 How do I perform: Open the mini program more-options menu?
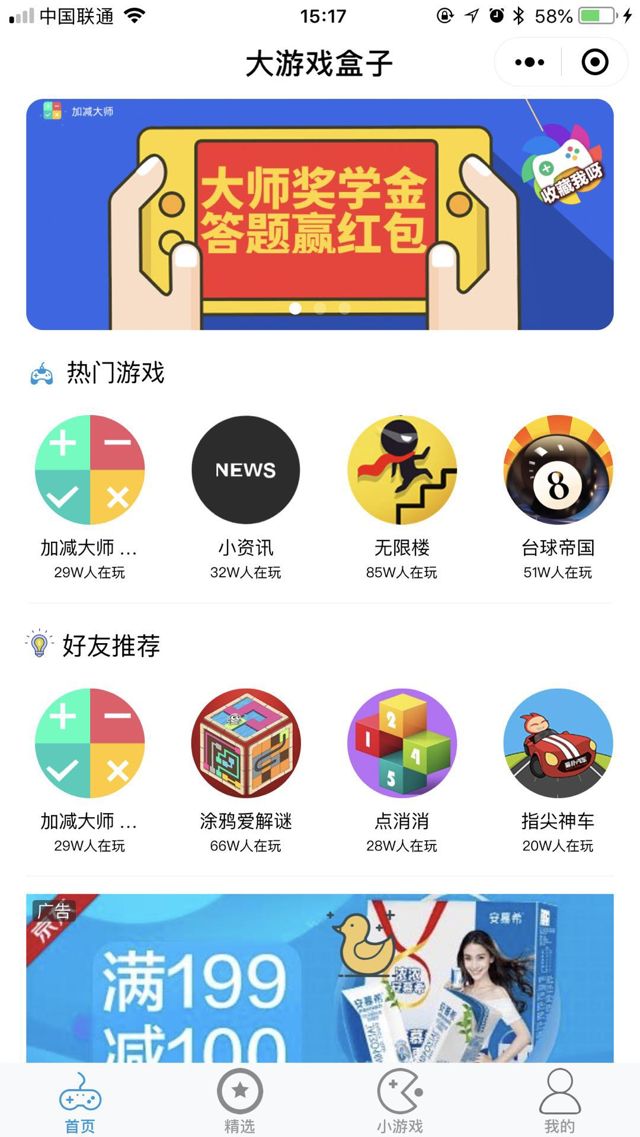point(529,63)
